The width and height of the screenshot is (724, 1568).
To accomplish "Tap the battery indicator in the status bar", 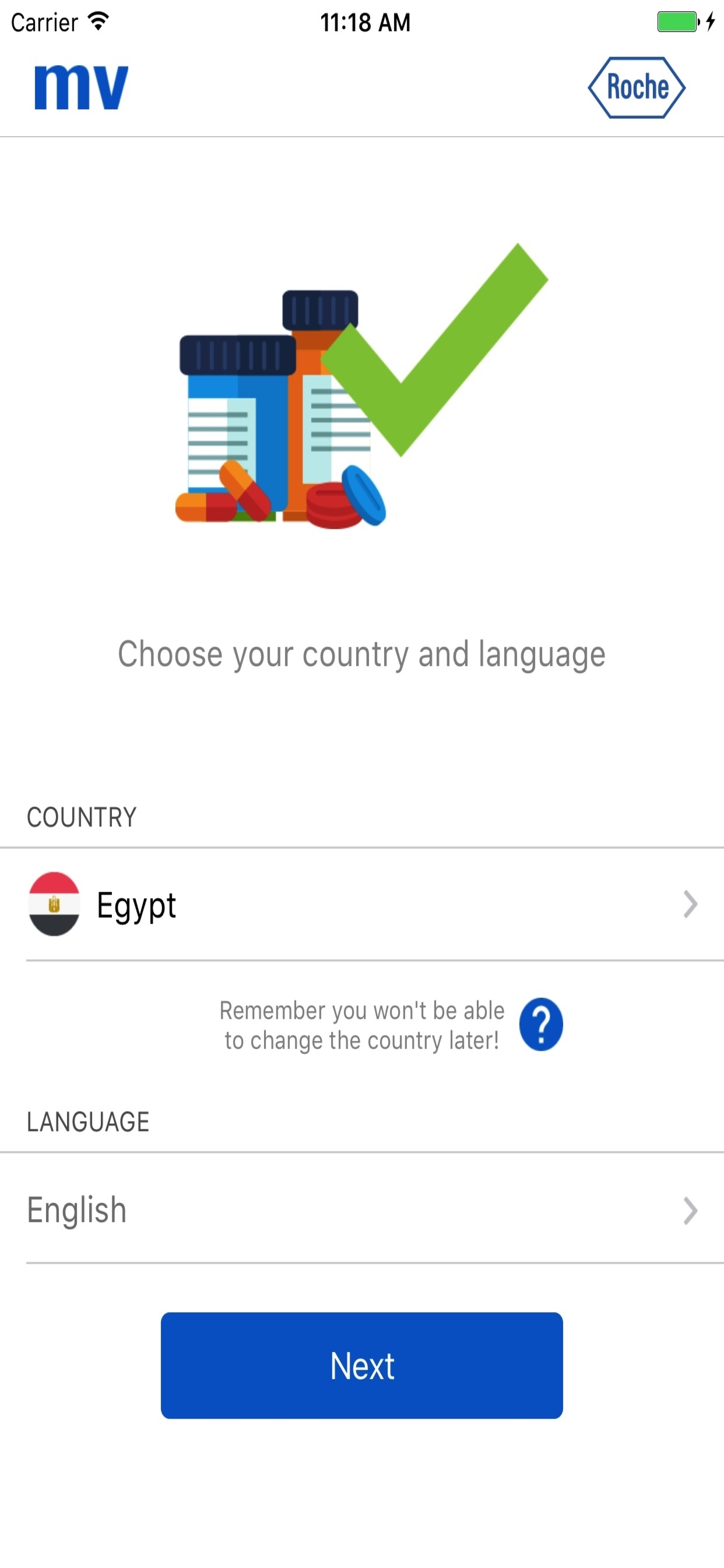I will click(x=677, y=22).
